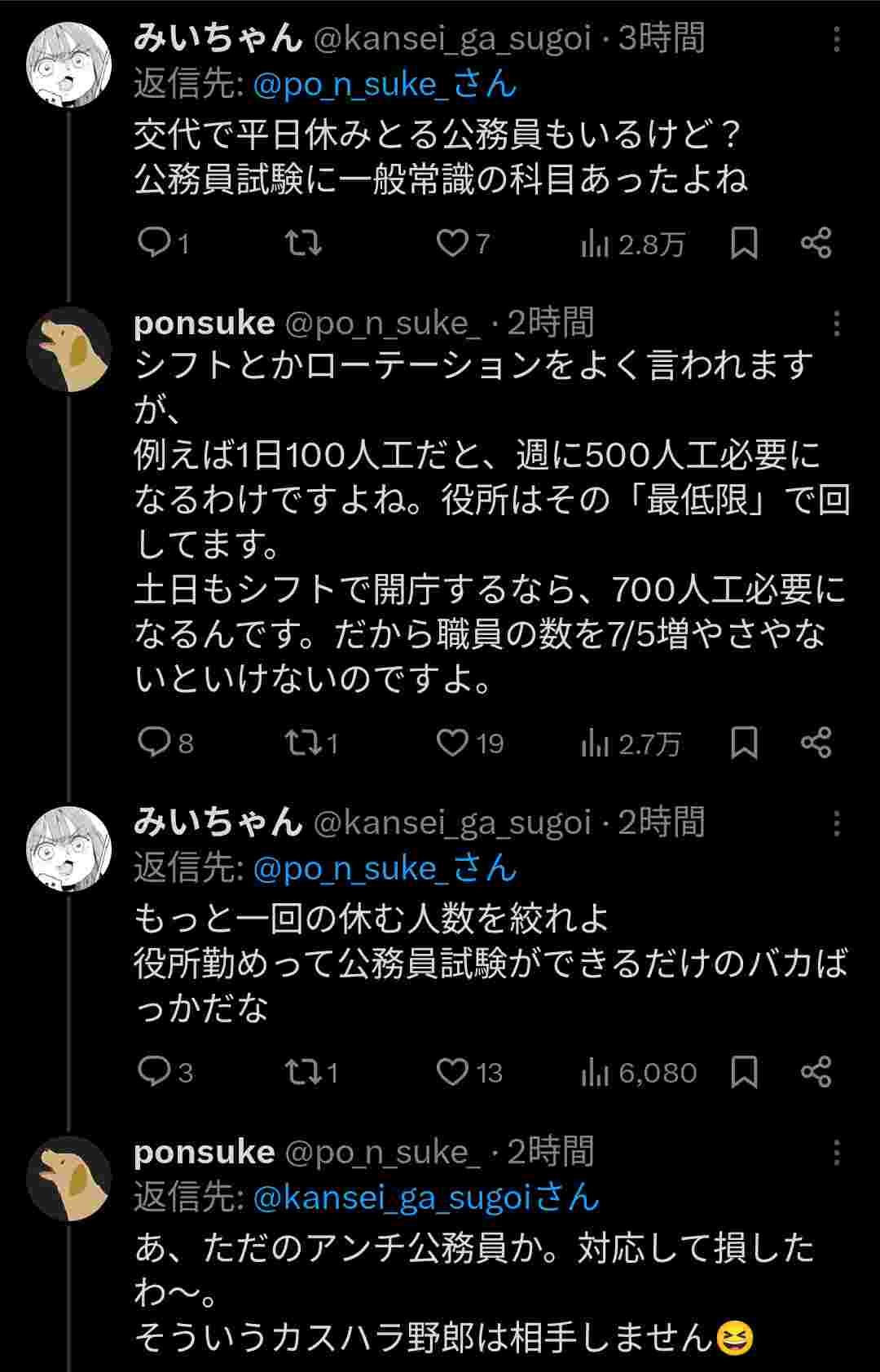Share みいちゃん's tweet with 6,080 views
Image resolution: width=880 pixels, height=1372 pixels.
[x=816, y=1072]
